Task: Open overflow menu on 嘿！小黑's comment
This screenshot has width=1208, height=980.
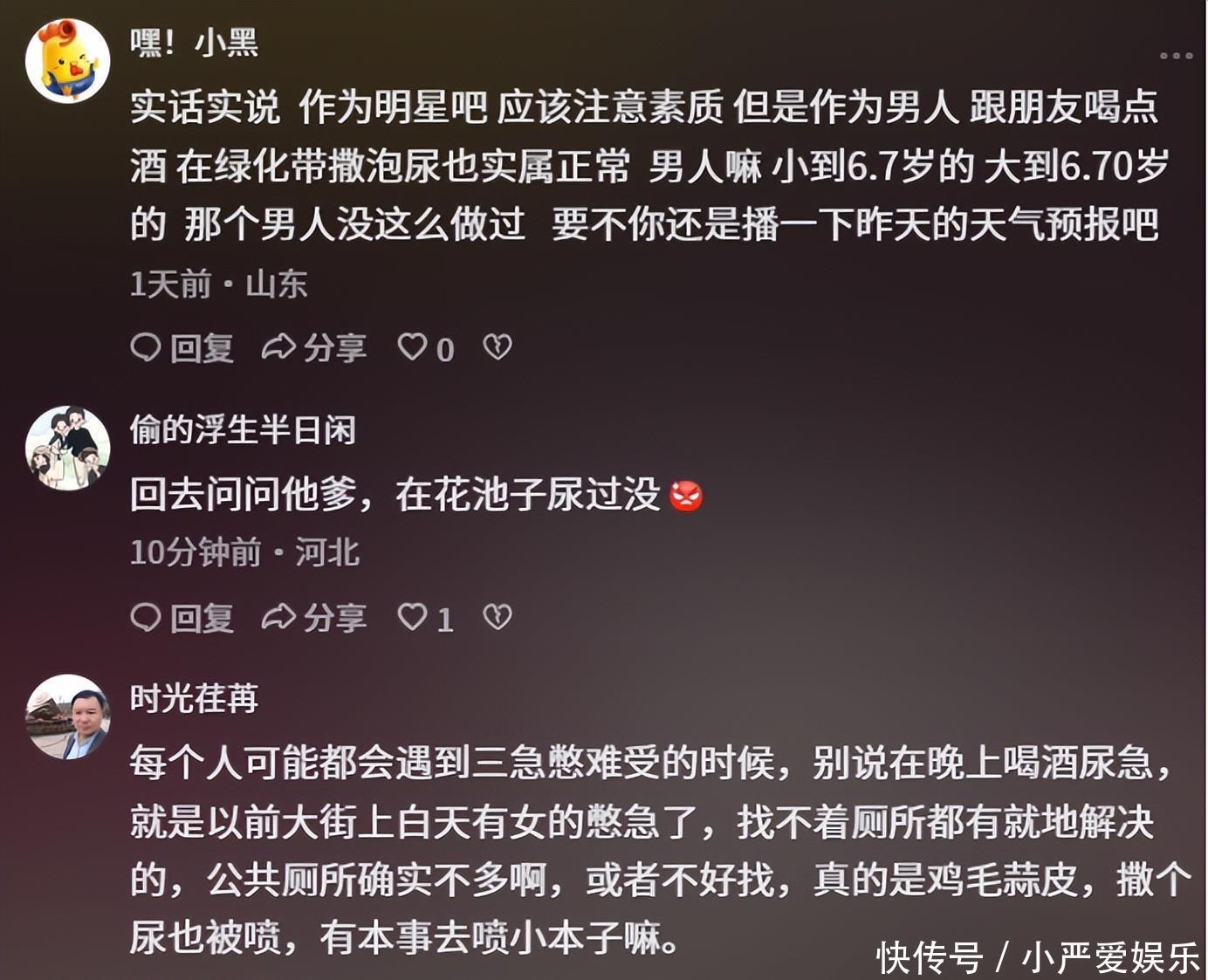Action: pos(1175,56)
